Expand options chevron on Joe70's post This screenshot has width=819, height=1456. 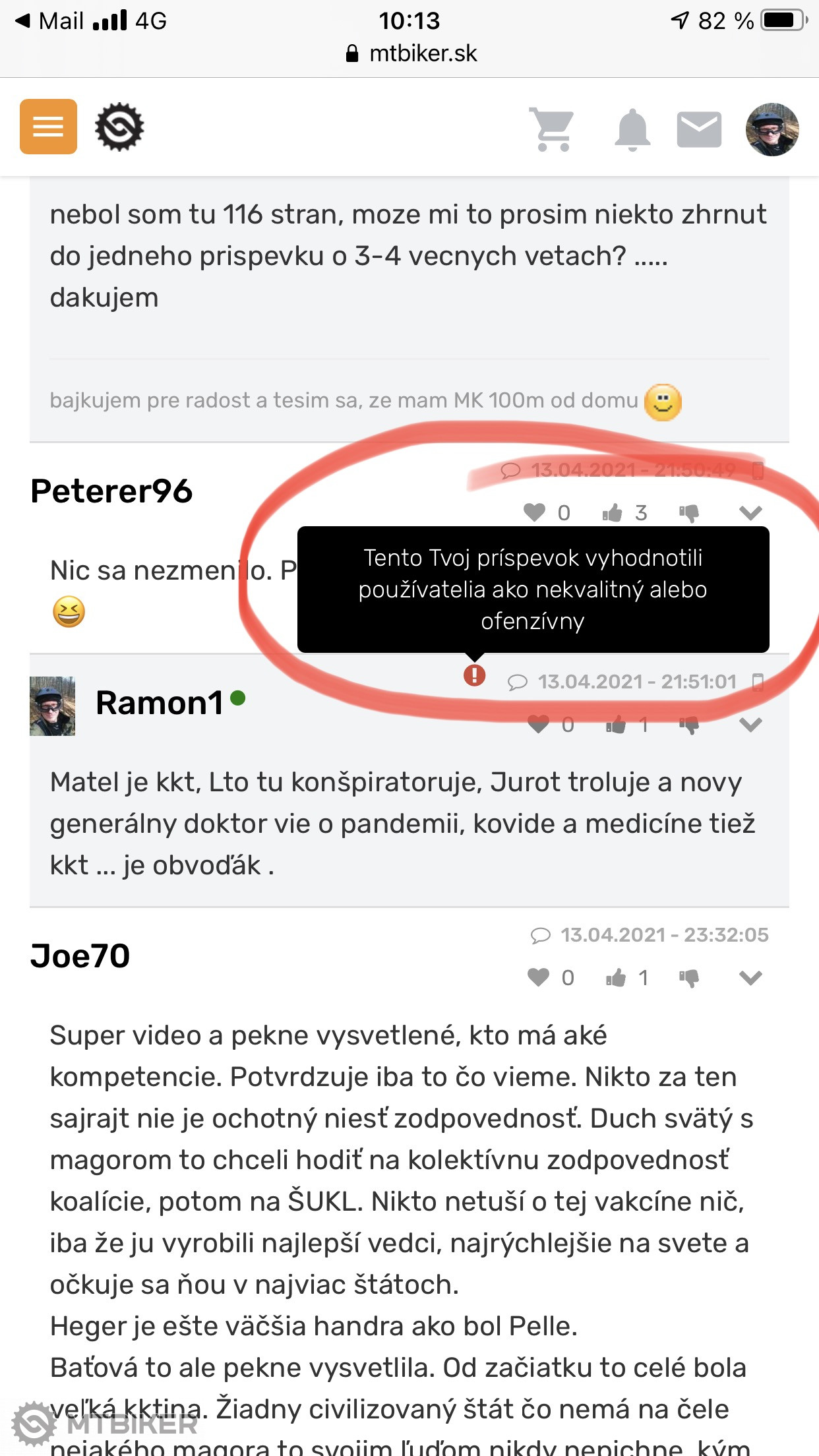point(750,977)
